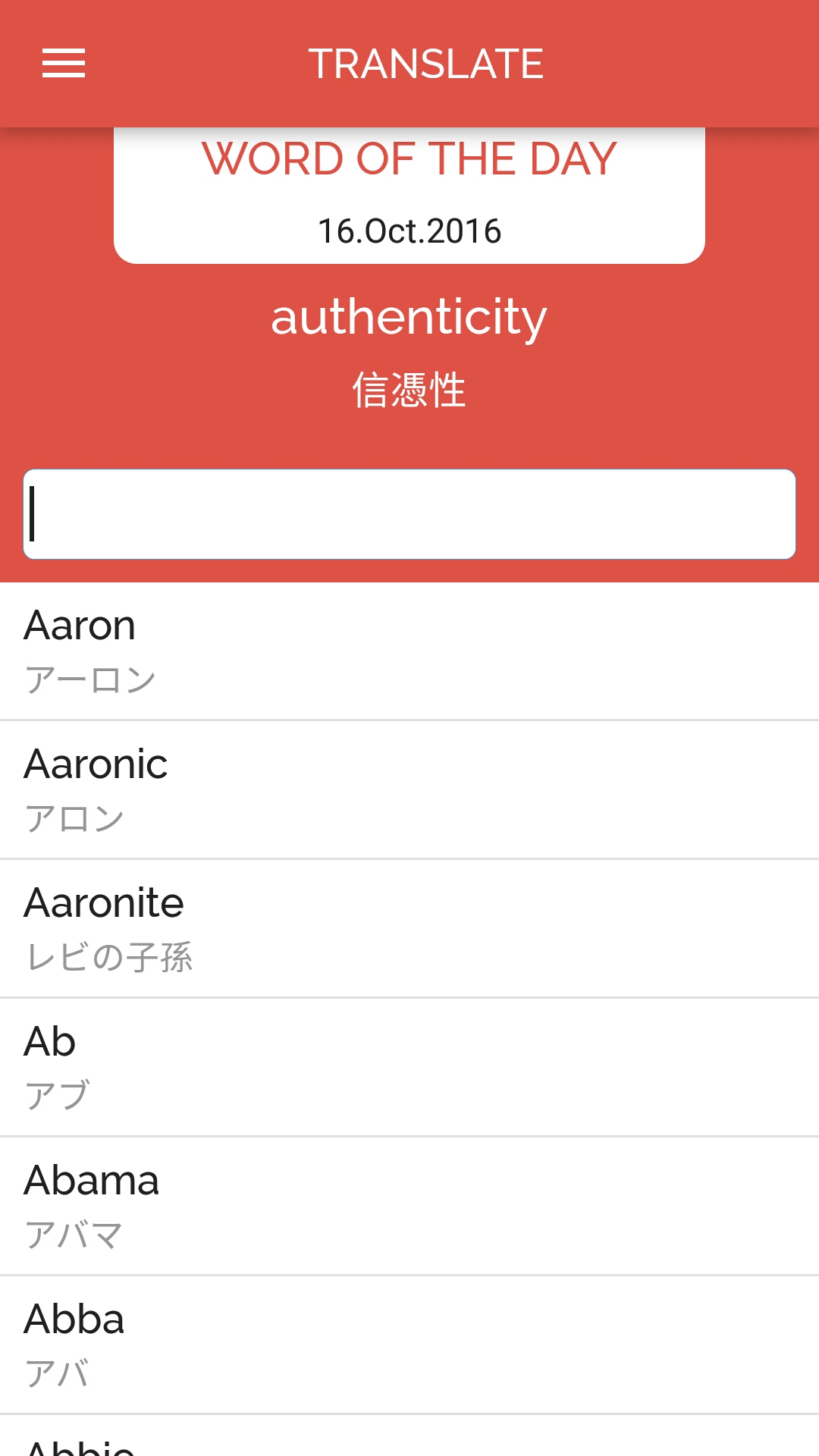View the Aaronite translation entry
The width and height of the screenshot is (819, 1456).
coord(104,902)
